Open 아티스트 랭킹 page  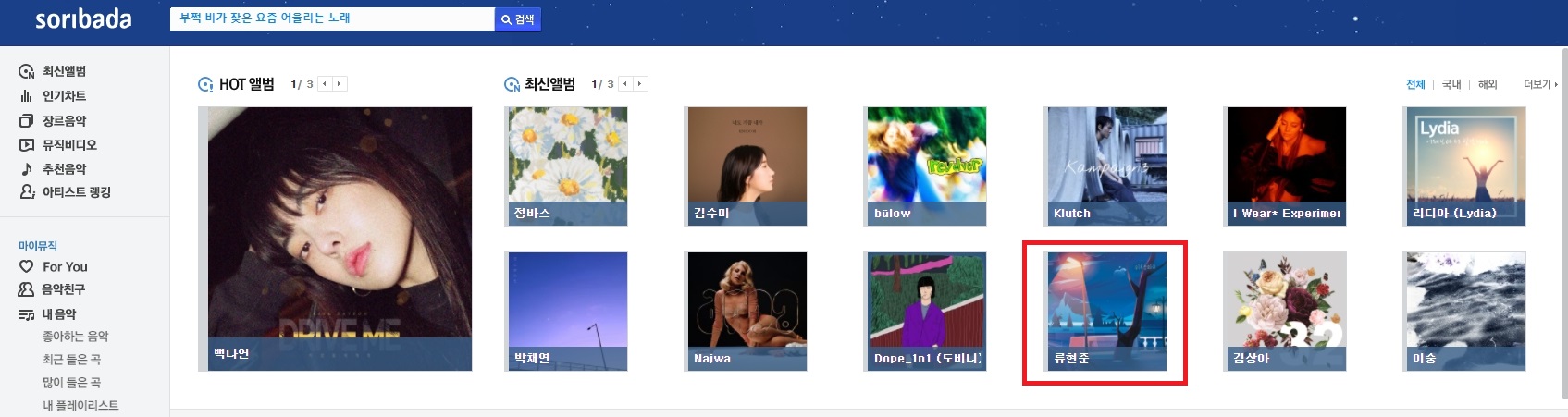tap(76, 192)
